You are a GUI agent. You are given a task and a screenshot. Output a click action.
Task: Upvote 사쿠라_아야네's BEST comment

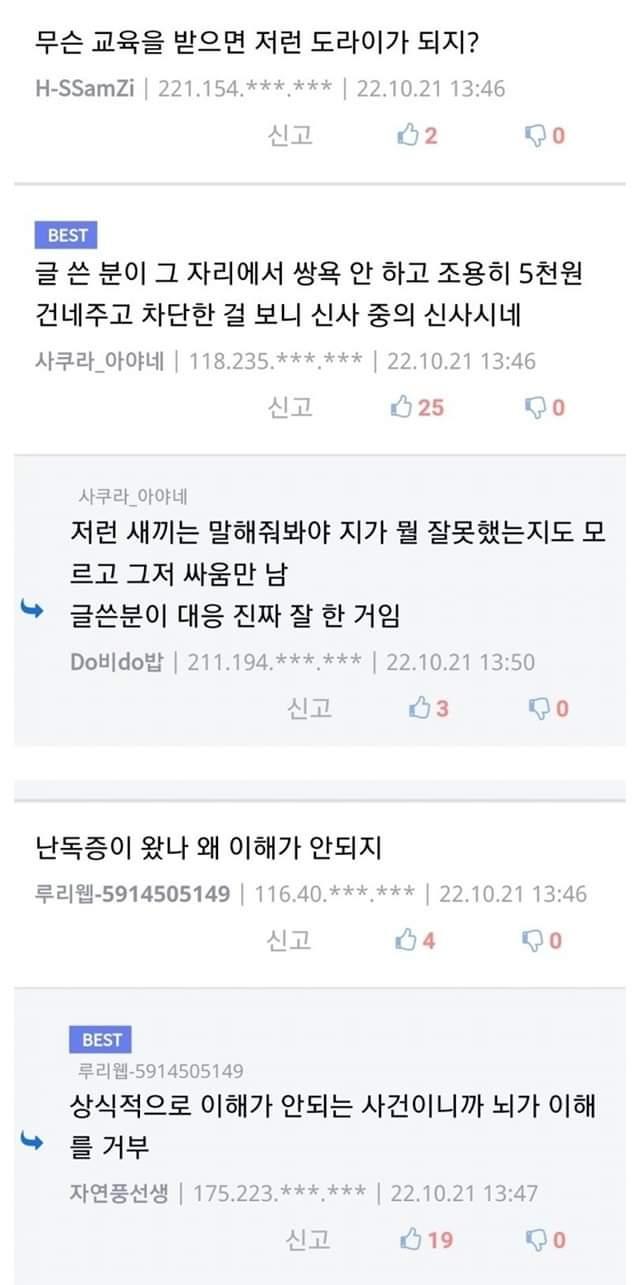[418, 407]
